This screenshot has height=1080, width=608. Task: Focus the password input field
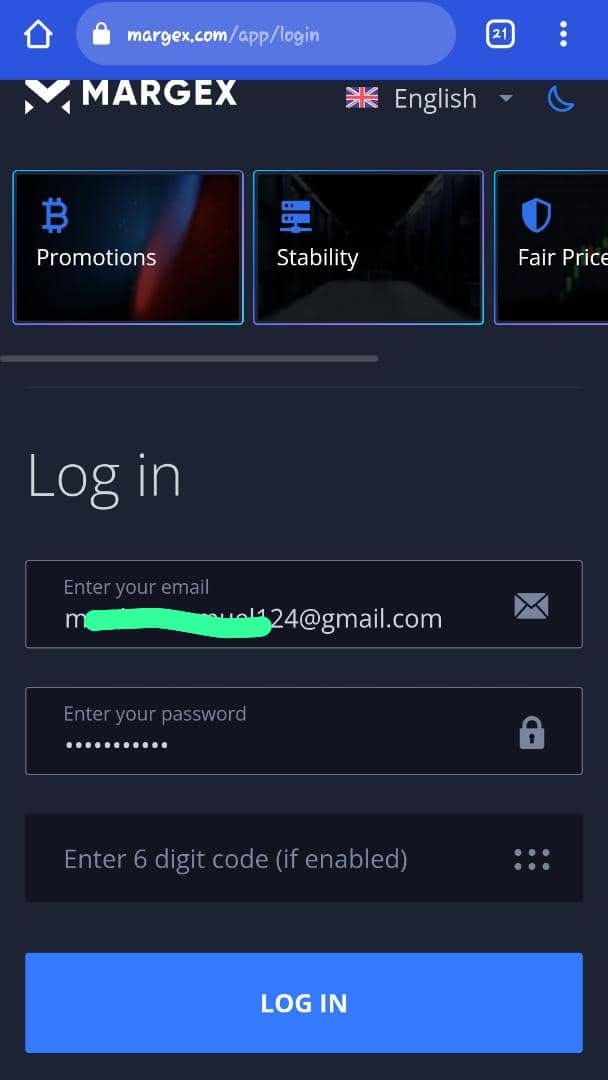click(x=280, y=731)
